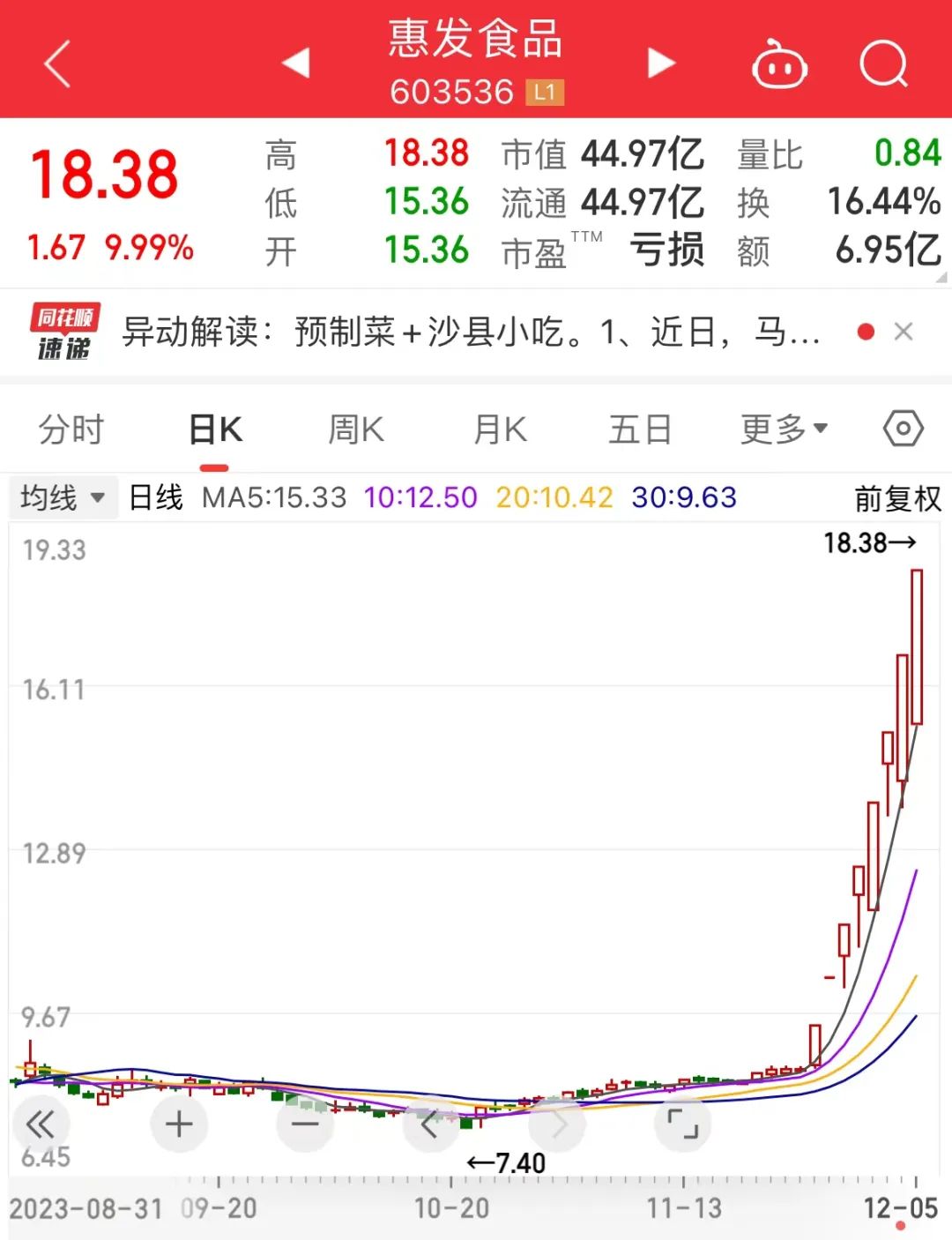
Task: Switch to the 周K chart tab
Action: pyautogui.click(x=356, y=430)
